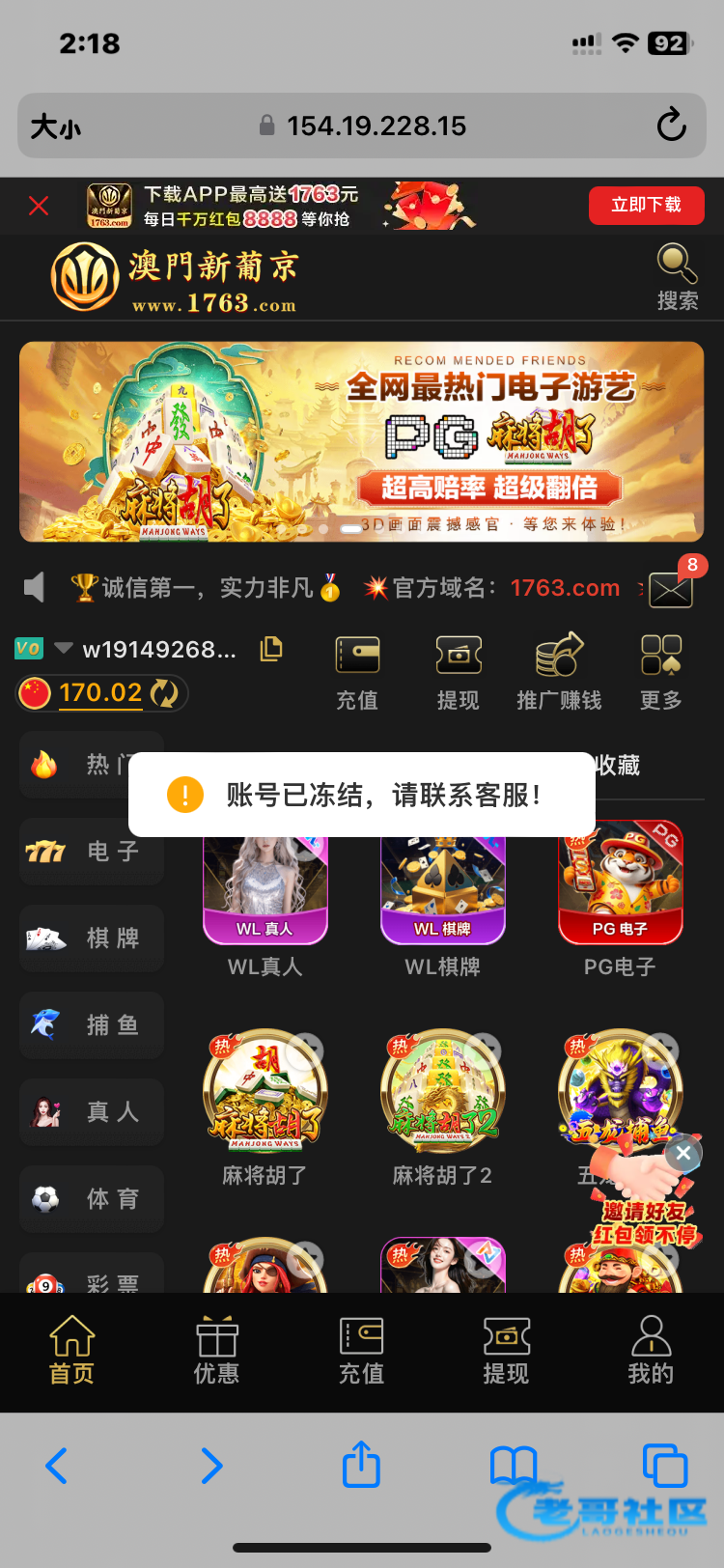
Task: Copy the account username
Action: (271, 649)
